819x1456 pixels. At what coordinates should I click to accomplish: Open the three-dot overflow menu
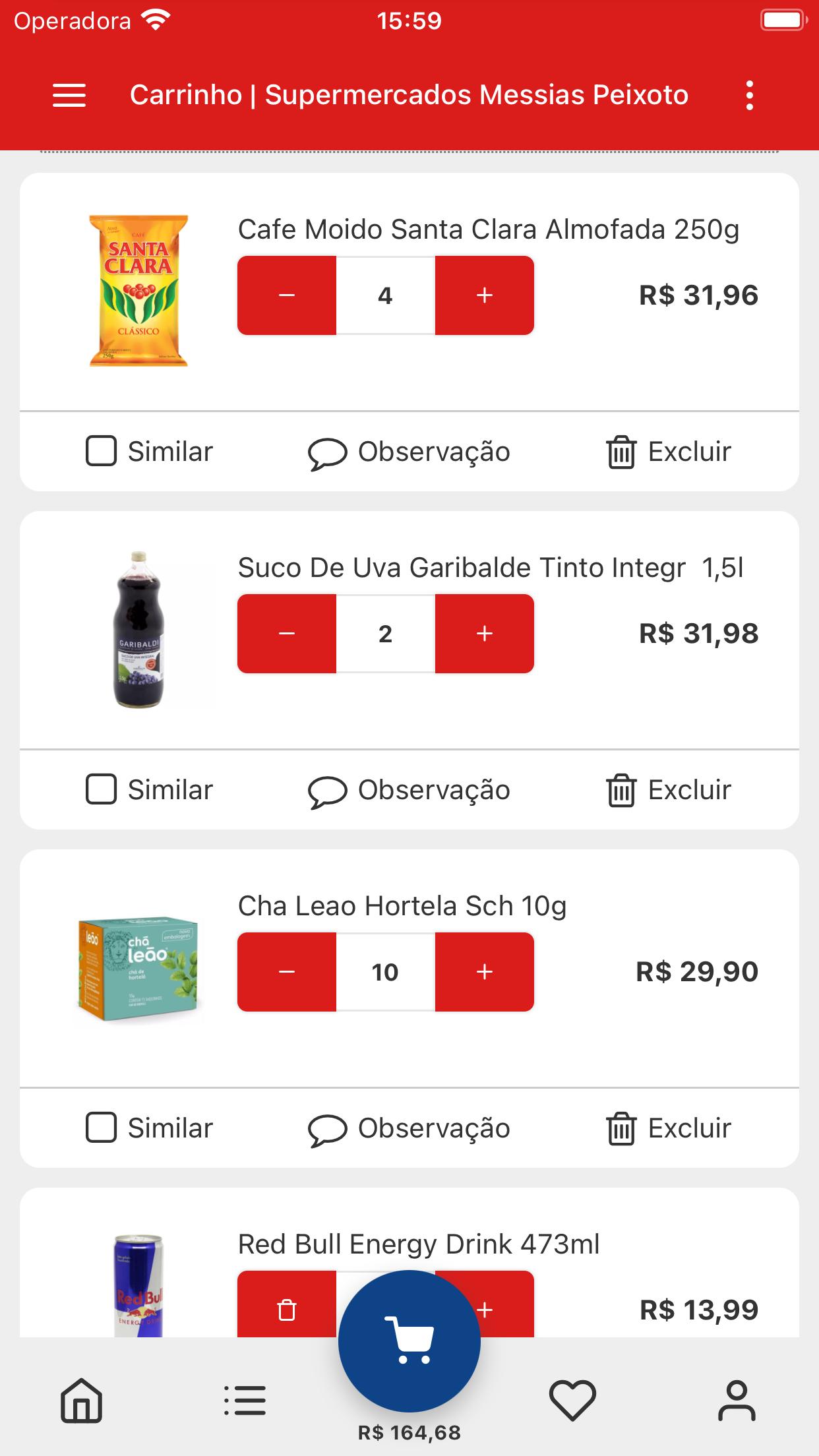749,96
